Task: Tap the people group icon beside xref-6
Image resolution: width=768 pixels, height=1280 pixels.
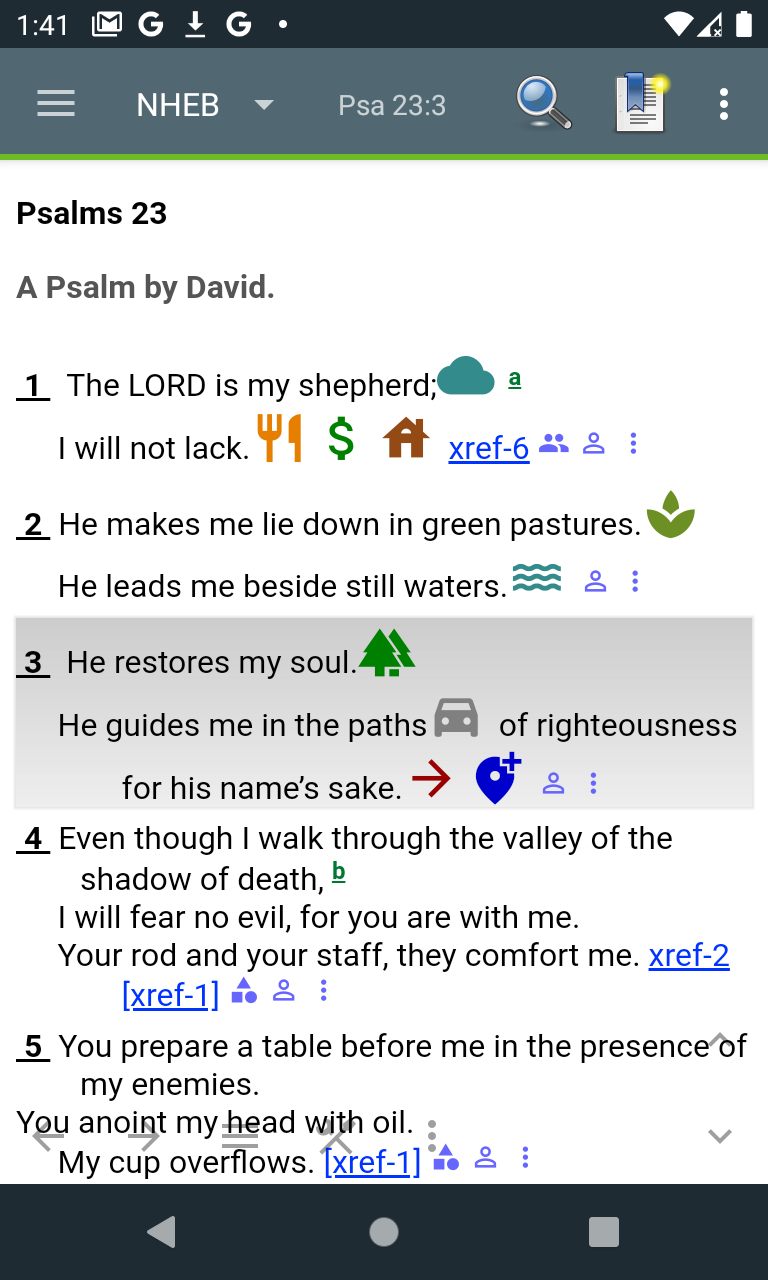Action: click(553, 443)
